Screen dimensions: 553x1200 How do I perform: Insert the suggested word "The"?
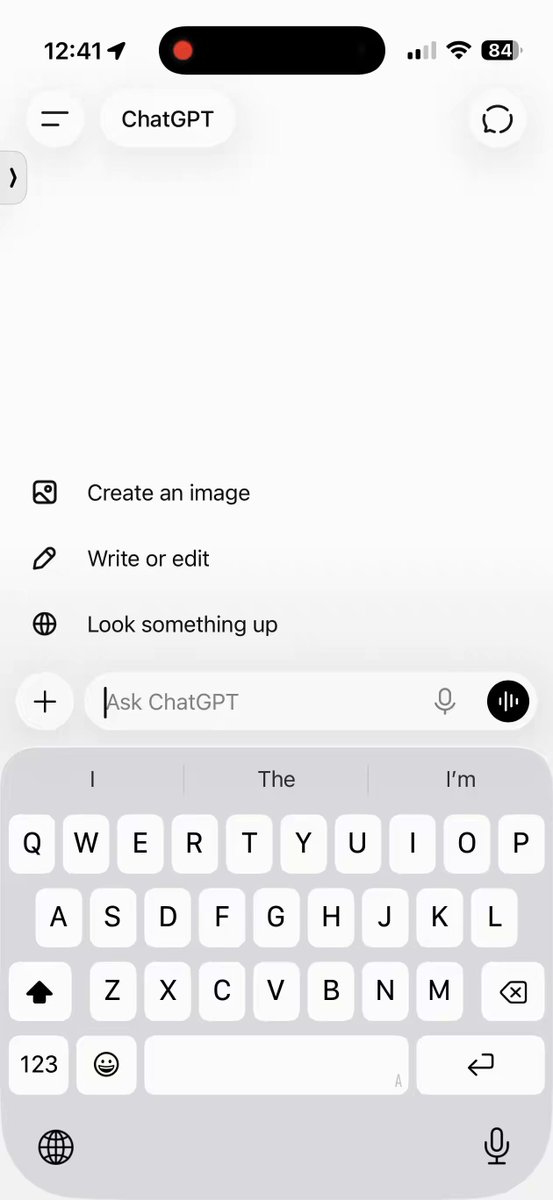tap(276, 779)
